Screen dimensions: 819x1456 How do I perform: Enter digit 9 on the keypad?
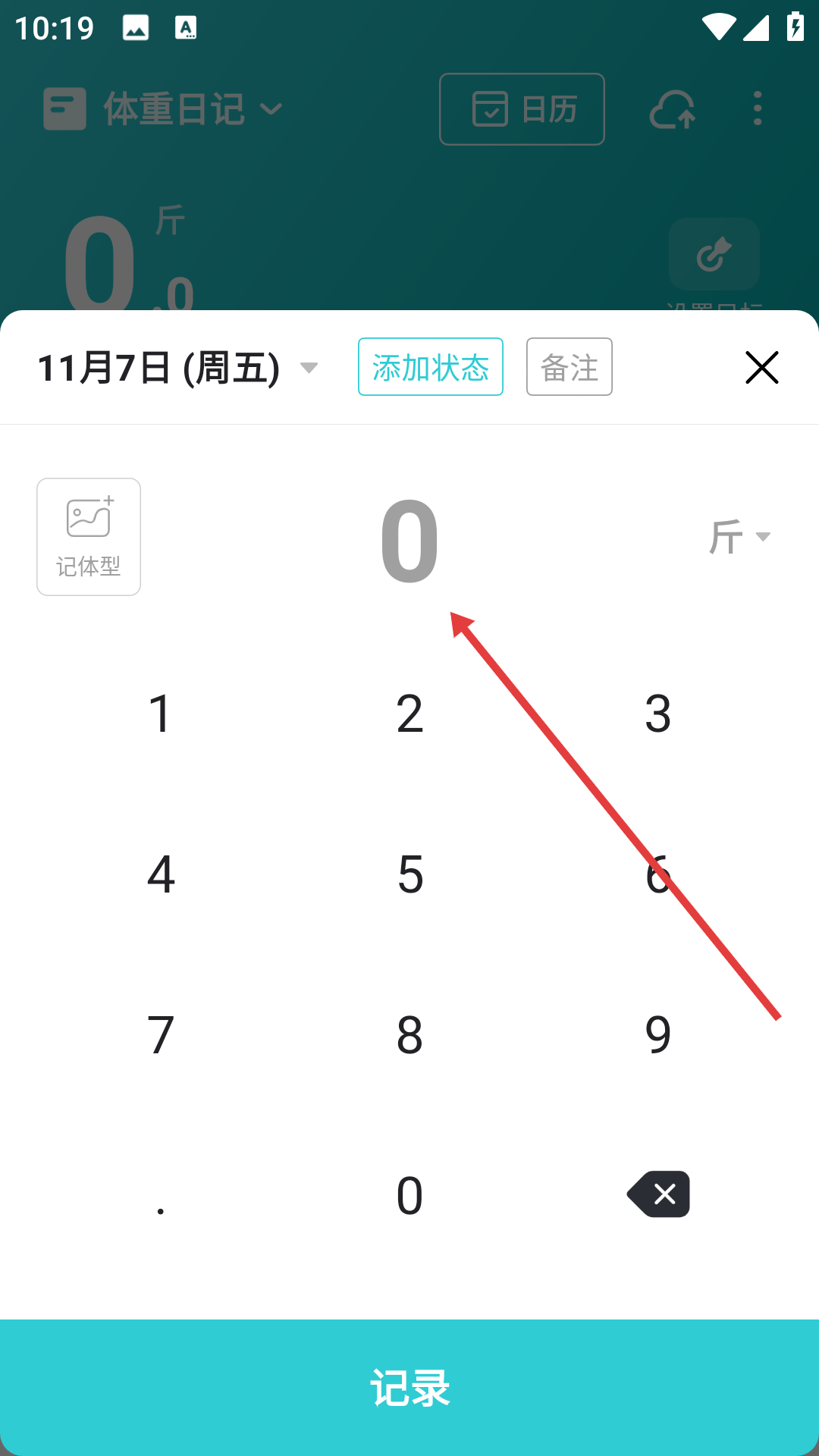(658, 1035)
